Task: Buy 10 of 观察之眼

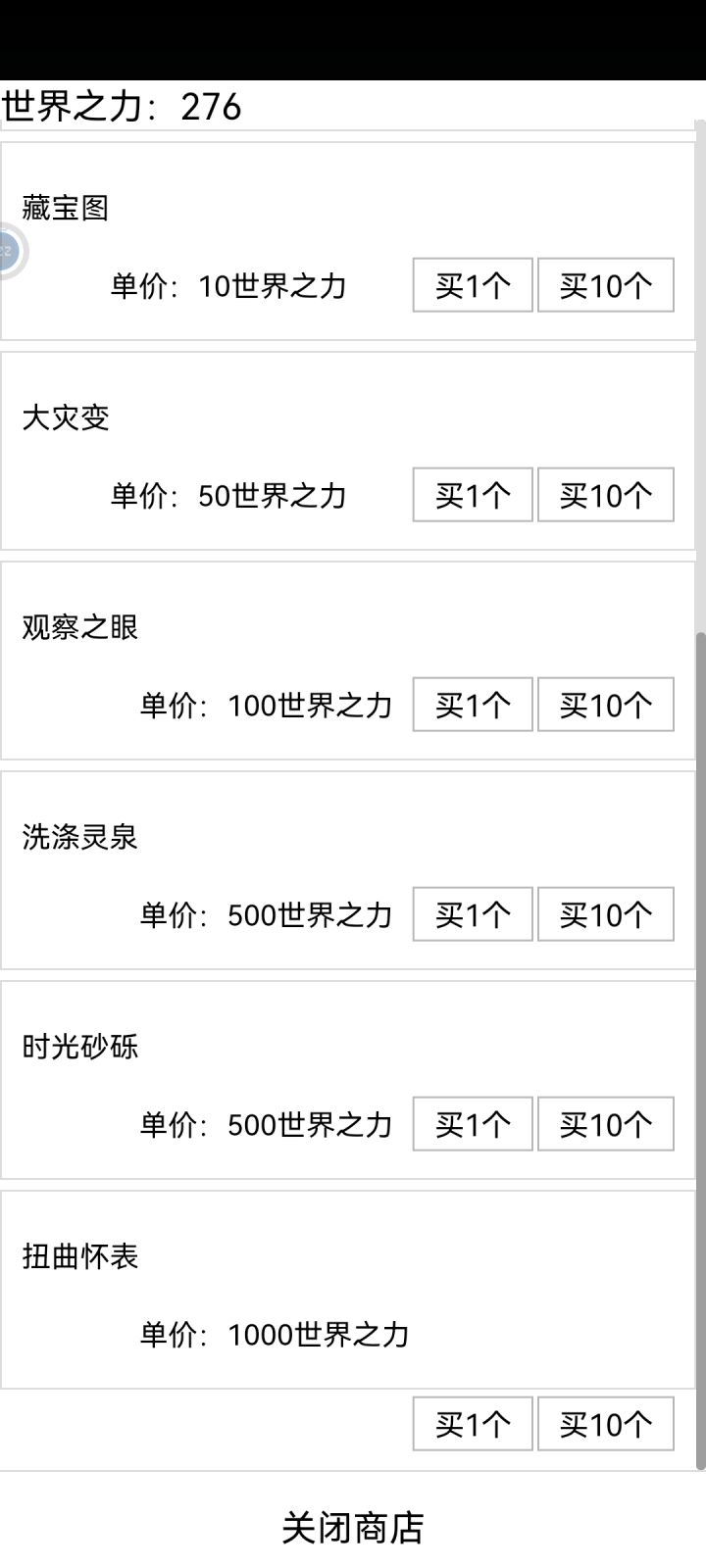Action: click(605, 705)
